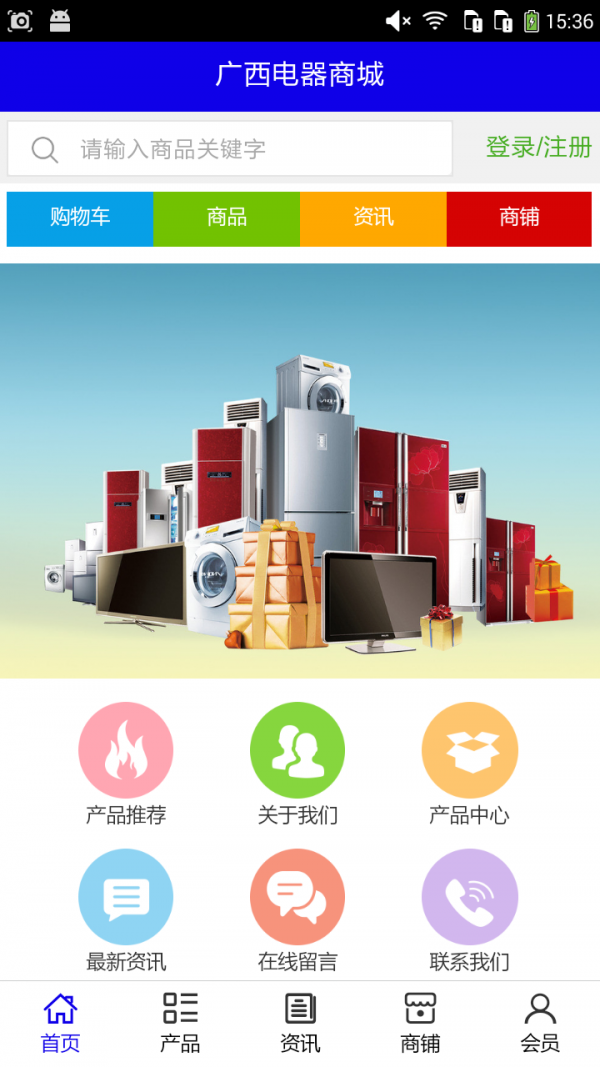Image resolution: width=600 pixels, height=1067 pixels.
Task: Select the green 商品 button
Action: [x=227, y=218]
